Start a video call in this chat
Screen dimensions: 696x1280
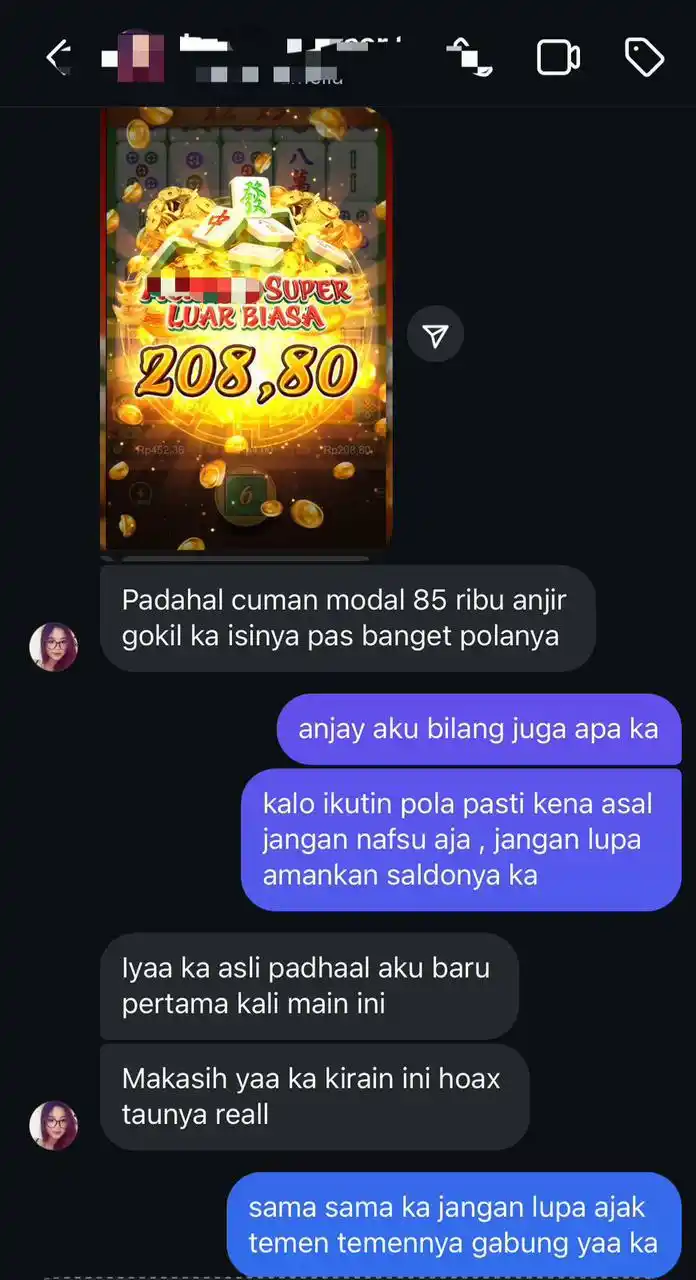pos(558,56)
